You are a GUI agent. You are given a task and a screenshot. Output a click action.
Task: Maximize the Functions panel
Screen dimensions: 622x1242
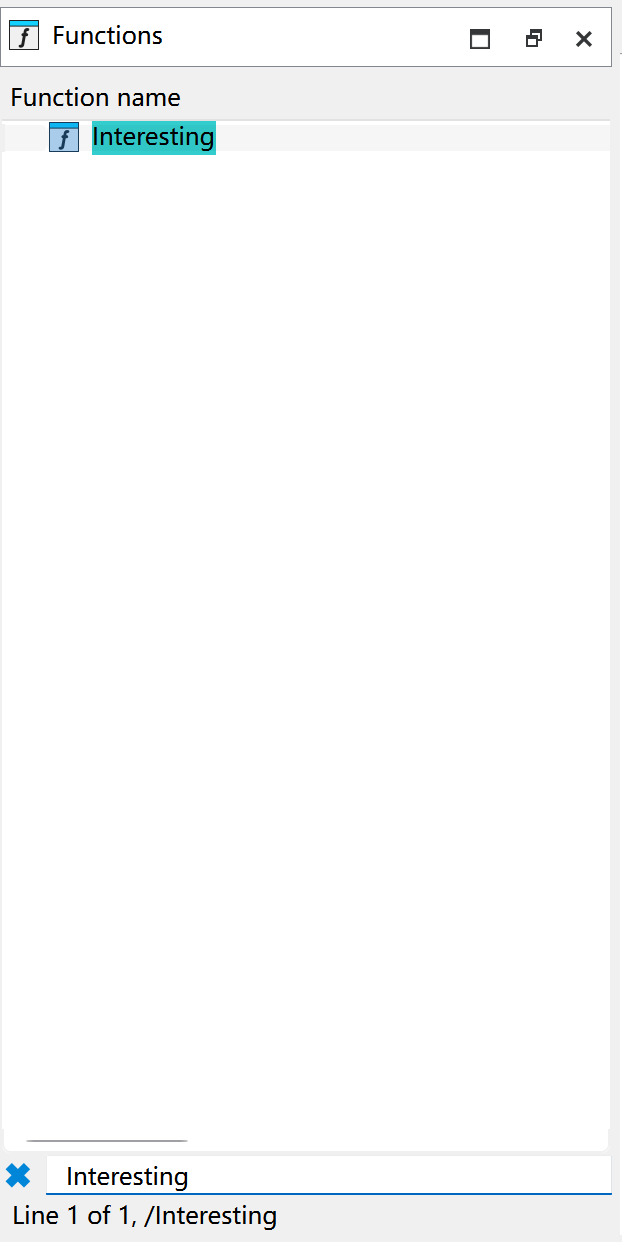point(480,39)
